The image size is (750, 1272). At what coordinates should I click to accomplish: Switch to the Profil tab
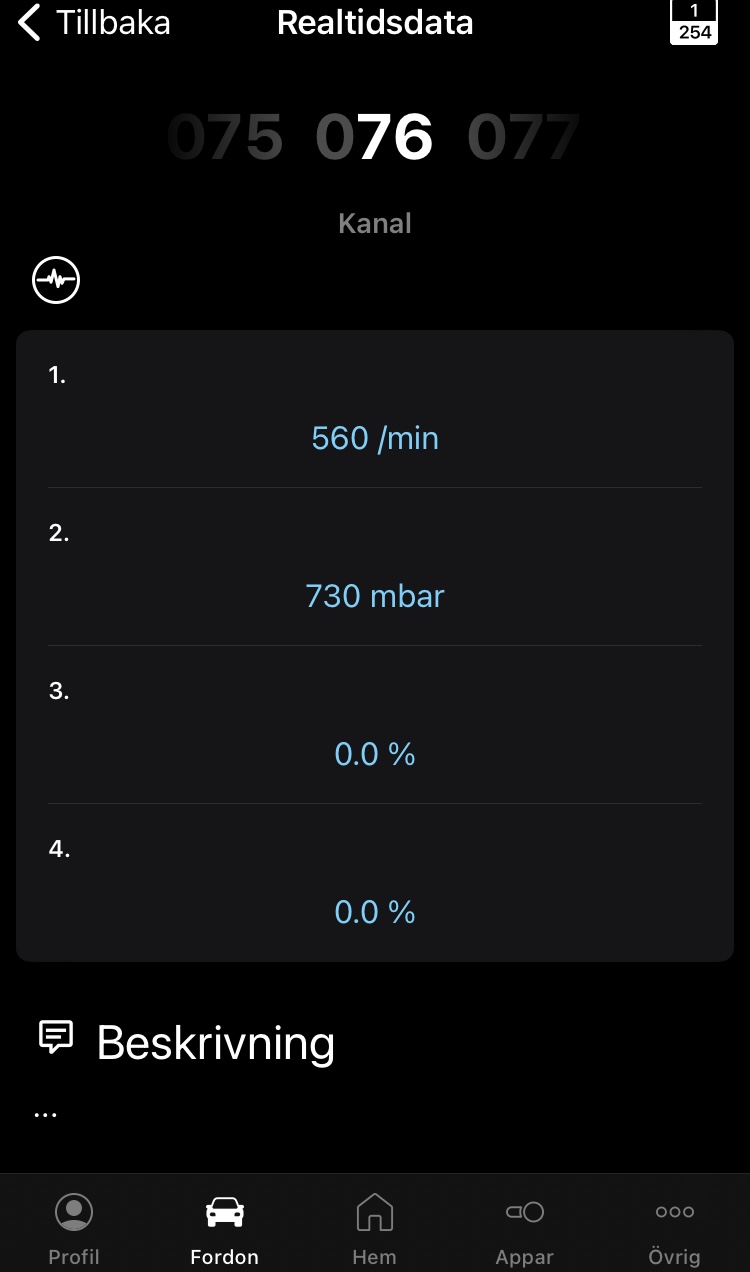pyautogui.click(x=74, y=1228)
